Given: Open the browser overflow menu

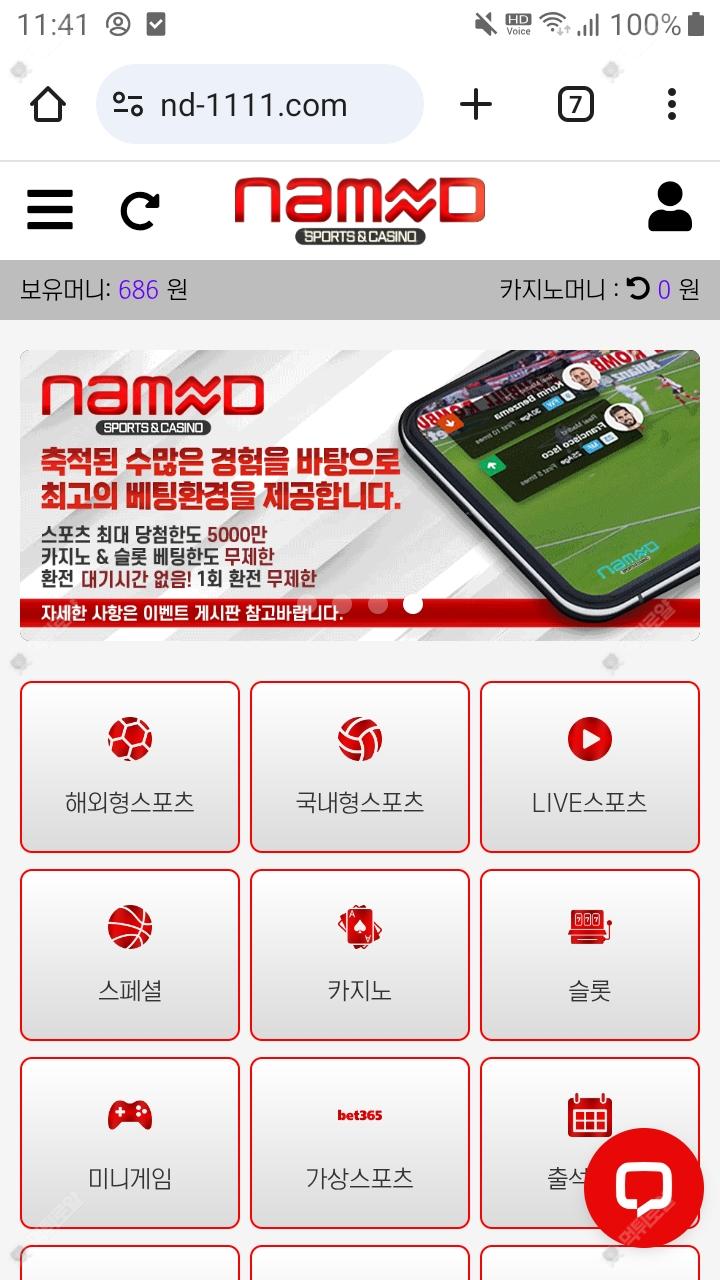Looking at the screenshot, I should [x=671, y=104].
